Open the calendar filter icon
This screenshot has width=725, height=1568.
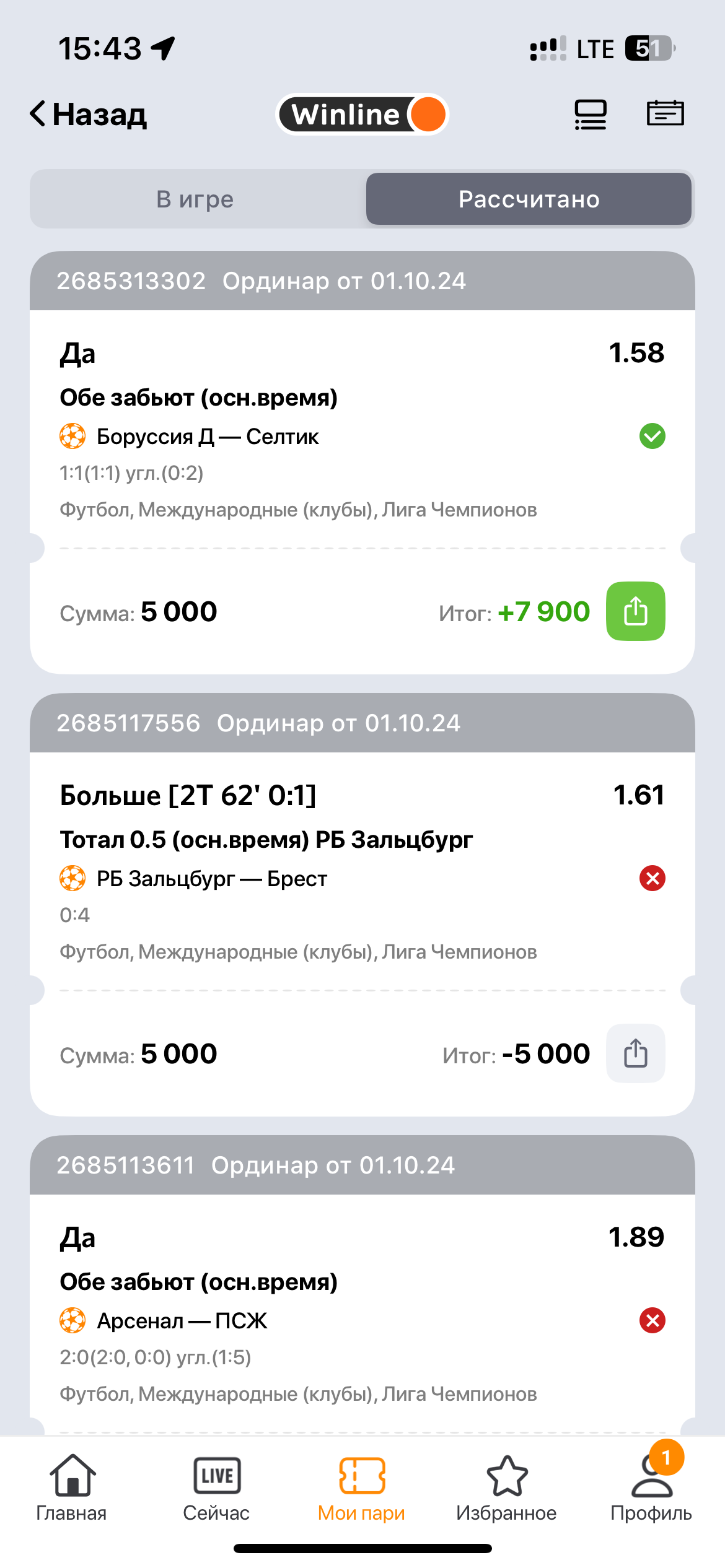coord(665,113)
